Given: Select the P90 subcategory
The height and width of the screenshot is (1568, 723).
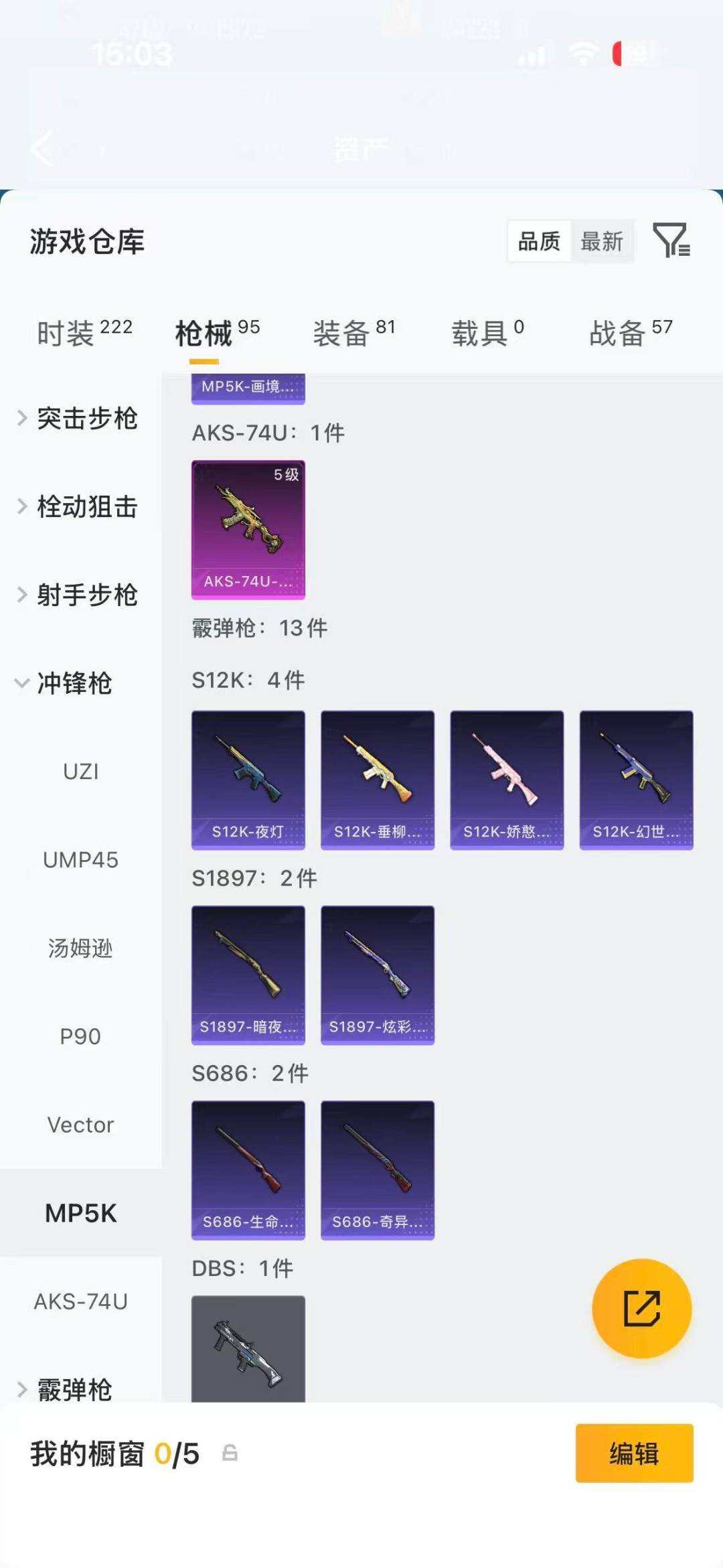Looking at the screenshot, I should point(80,1036).
